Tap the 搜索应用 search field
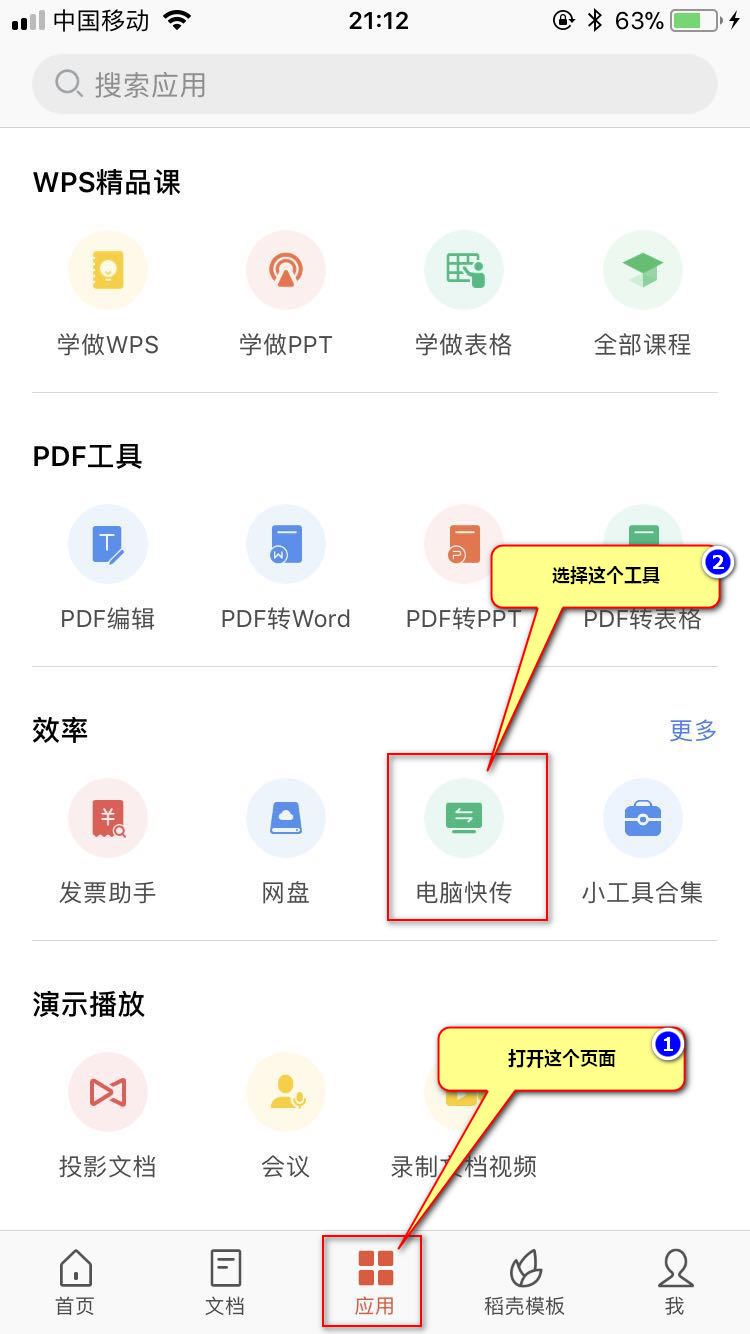Viewport: 750px width, 1334px height. [375, 85]
